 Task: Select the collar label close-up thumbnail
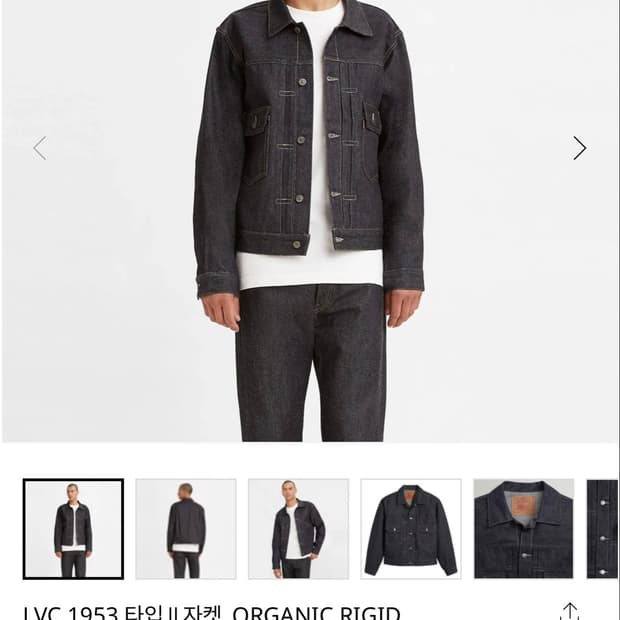(x=524, y=529)
